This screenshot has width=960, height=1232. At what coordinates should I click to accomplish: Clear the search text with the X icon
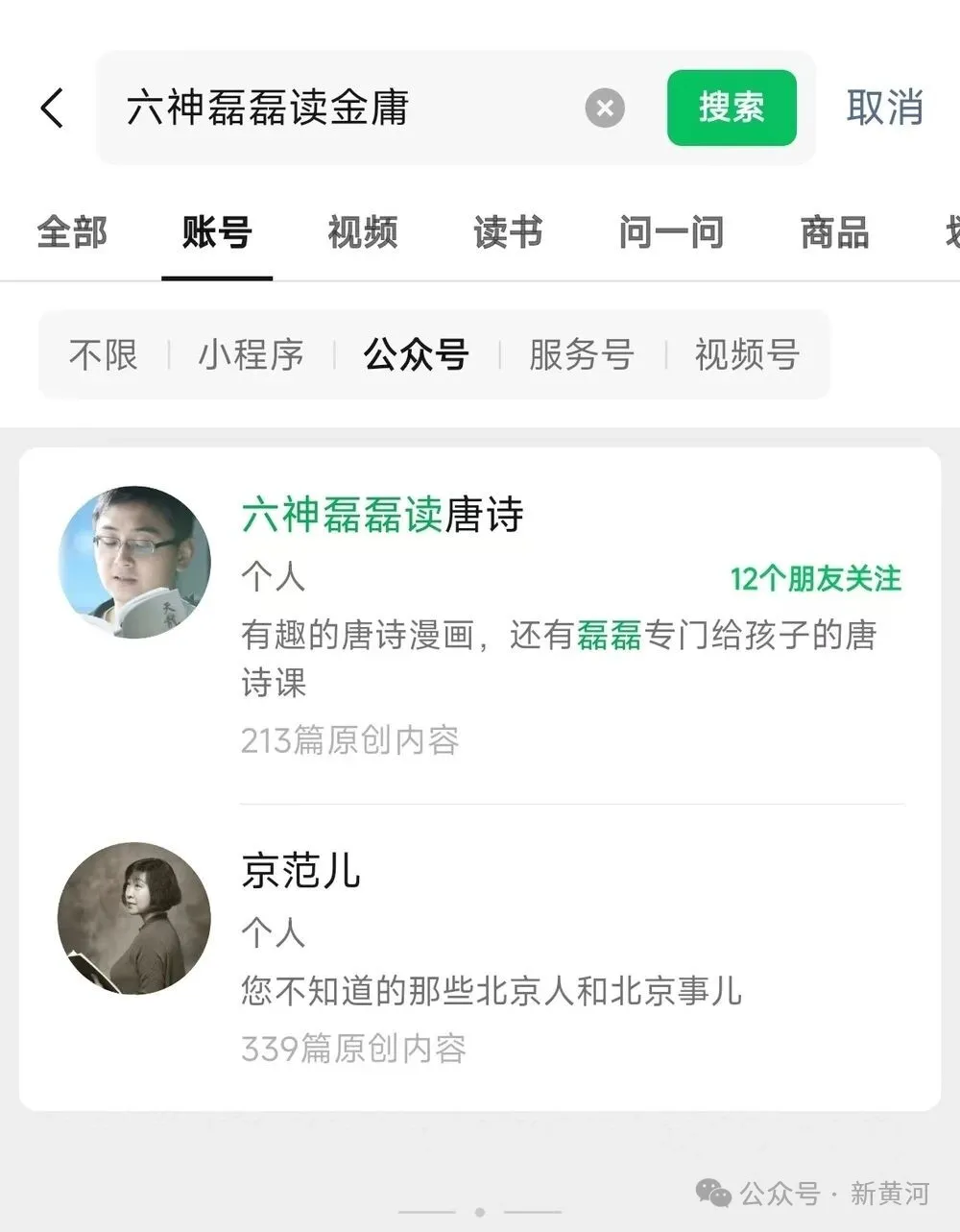(x=605, y=109)
